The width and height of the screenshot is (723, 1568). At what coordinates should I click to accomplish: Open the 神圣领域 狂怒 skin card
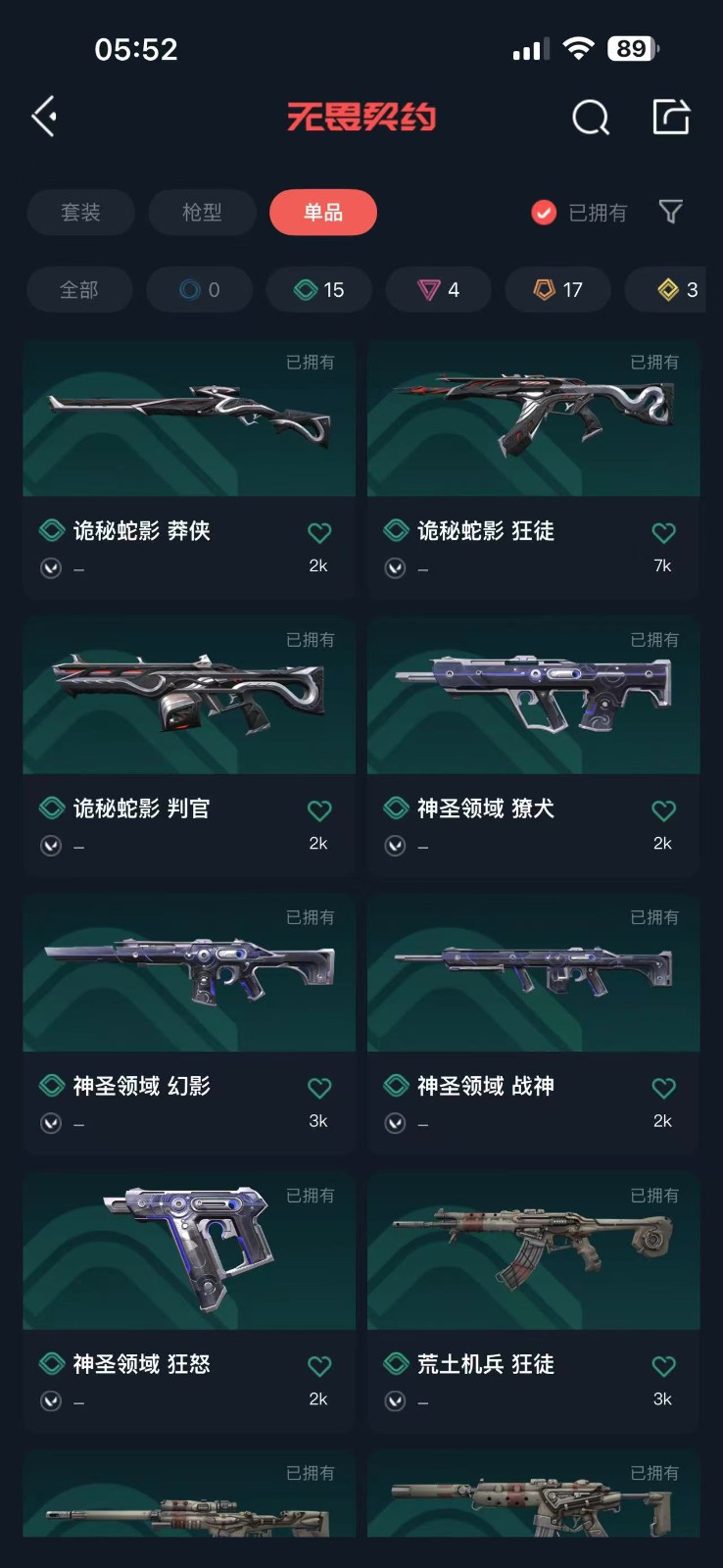(189, 1302)
